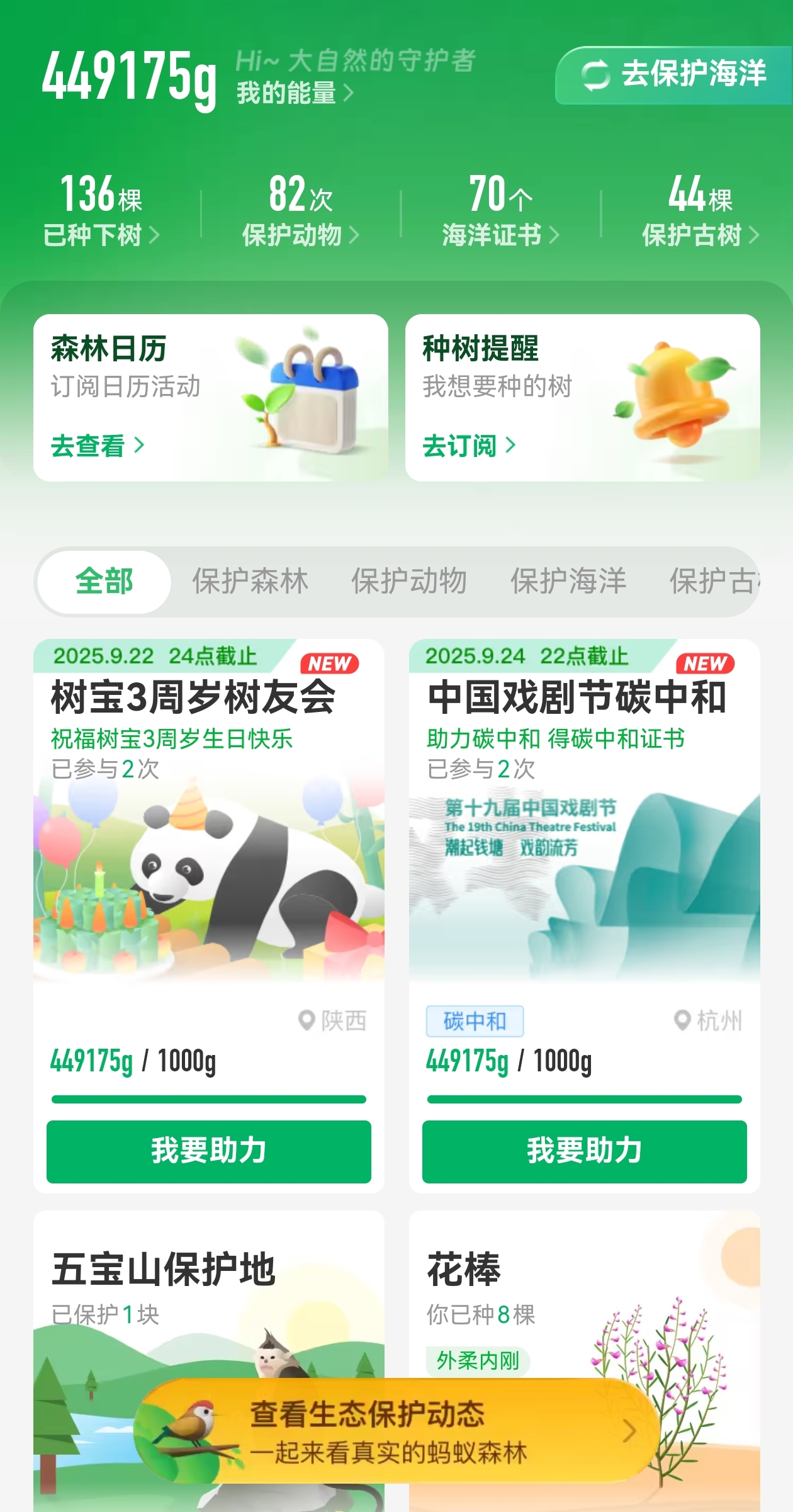Screen dimensions: 793x1512
Task: Open 保护动物 record of 82次
Action: (x=301, y=210)
